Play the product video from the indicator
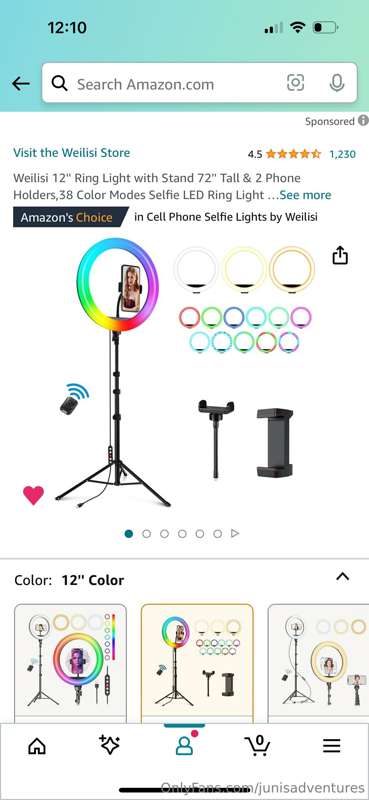The height and width of the screenshot is (800, 369). (235, 533)
